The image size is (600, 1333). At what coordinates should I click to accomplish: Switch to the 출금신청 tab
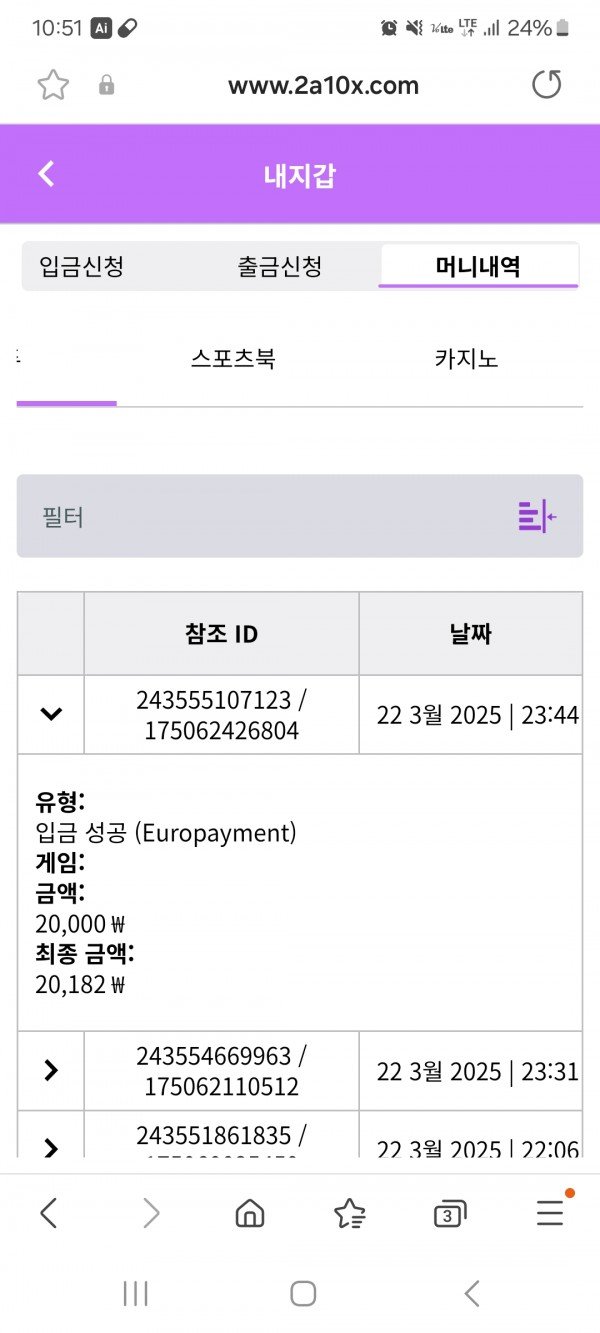click(280, 267)
